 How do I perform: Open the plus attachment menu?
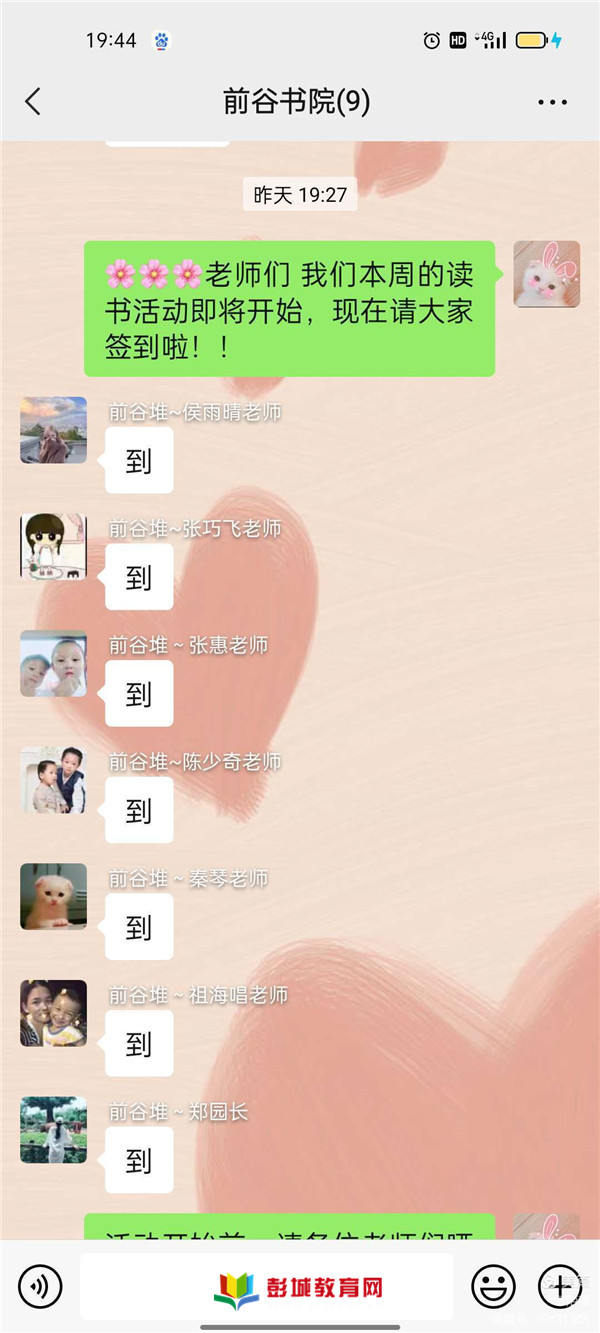560,1286
